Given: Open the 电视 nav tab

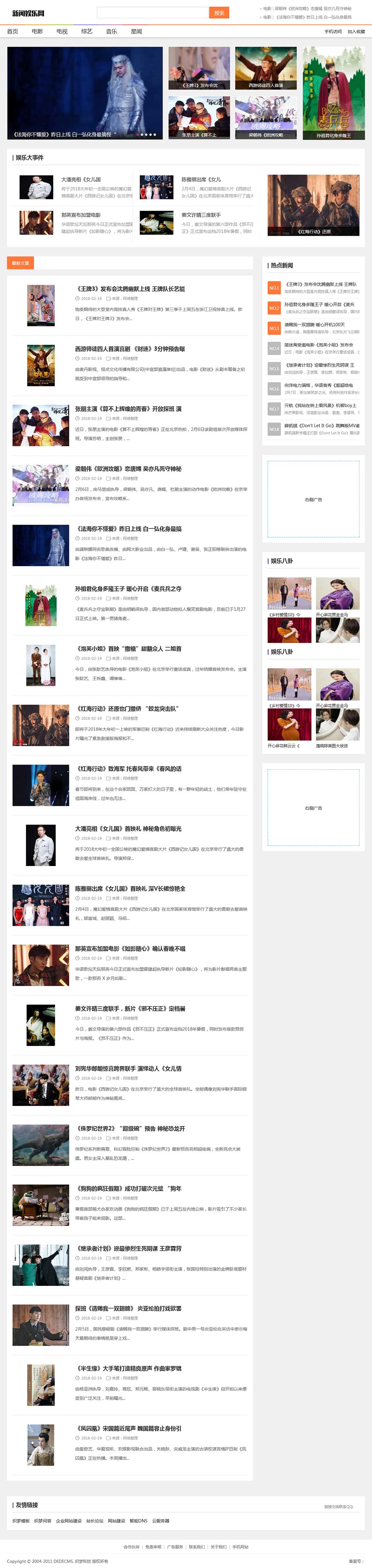Looking at the screenshot, I should (62, 32).
